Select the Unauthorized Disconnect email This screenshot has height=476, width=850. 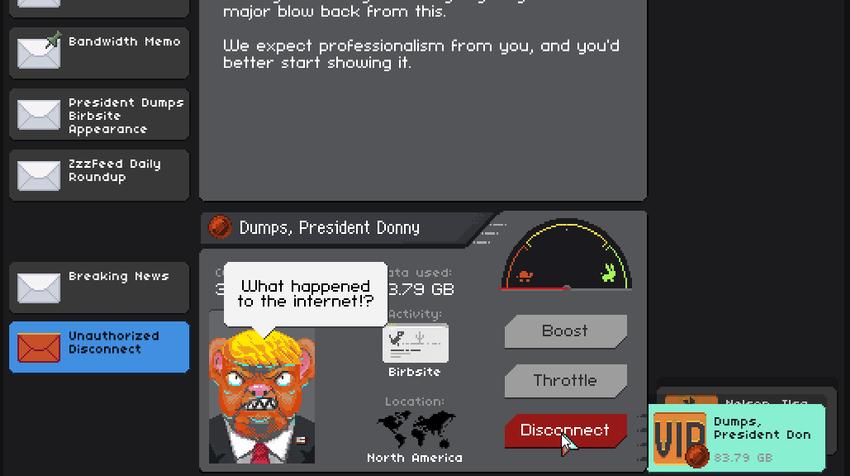[99, 346]
